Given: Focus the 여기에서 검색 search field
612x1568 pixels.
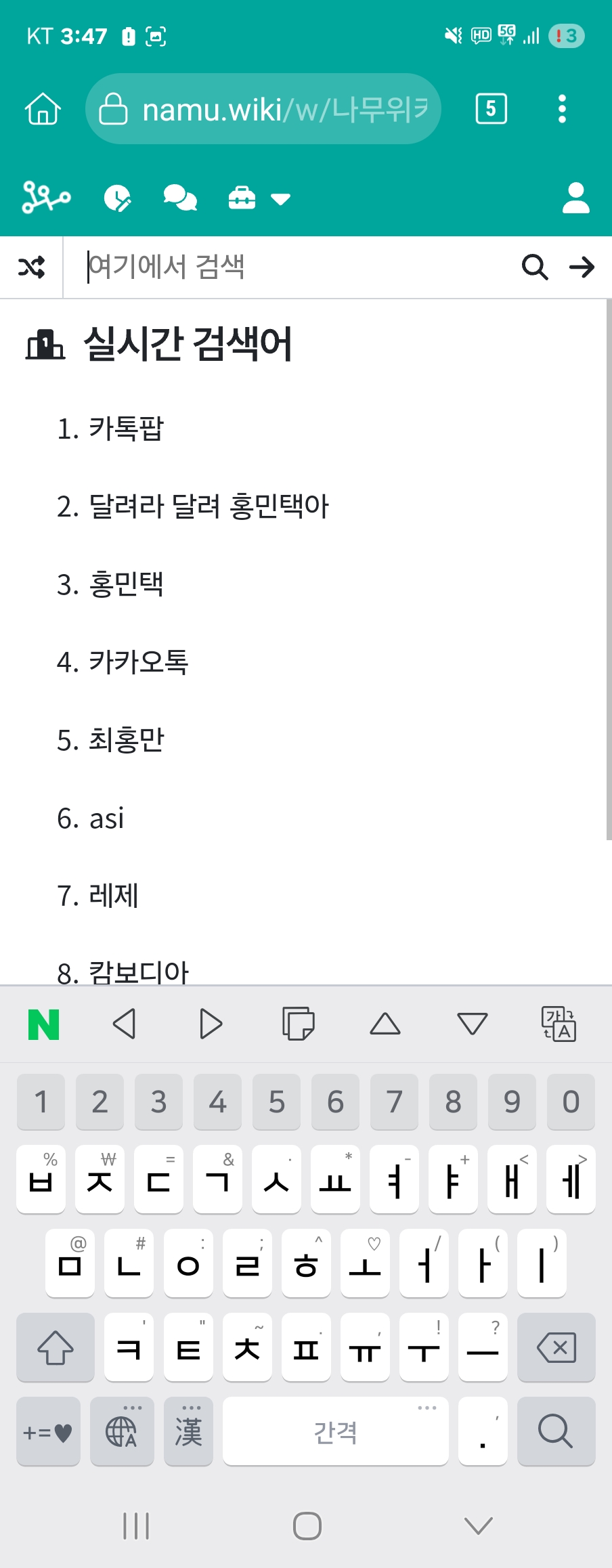Looking at the screenshot, I should pyautogui.click(x=291, y=267).
